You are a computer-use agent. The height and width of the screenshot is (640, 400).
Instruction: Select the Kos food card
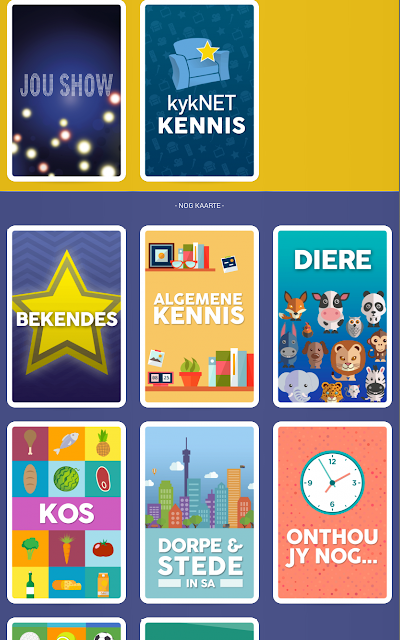pos(67,512)
